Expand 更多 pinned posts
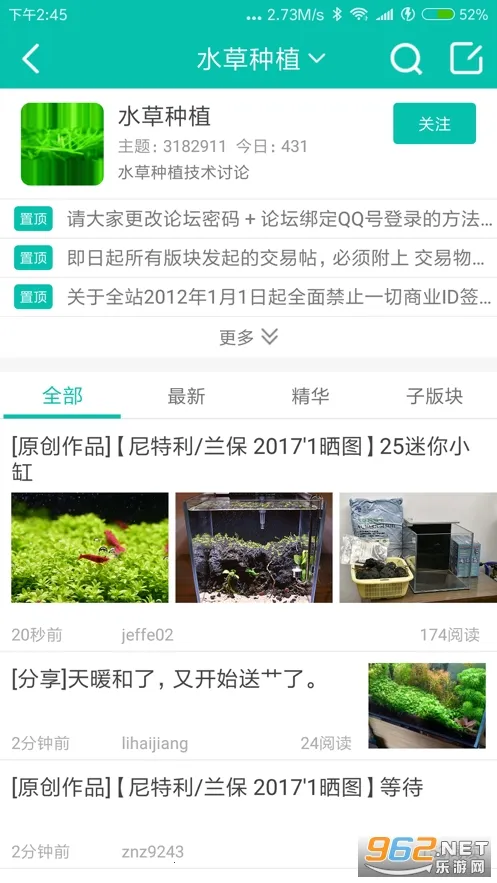The image size is (497, 883). pyautogui.click(x=248, y=337)
